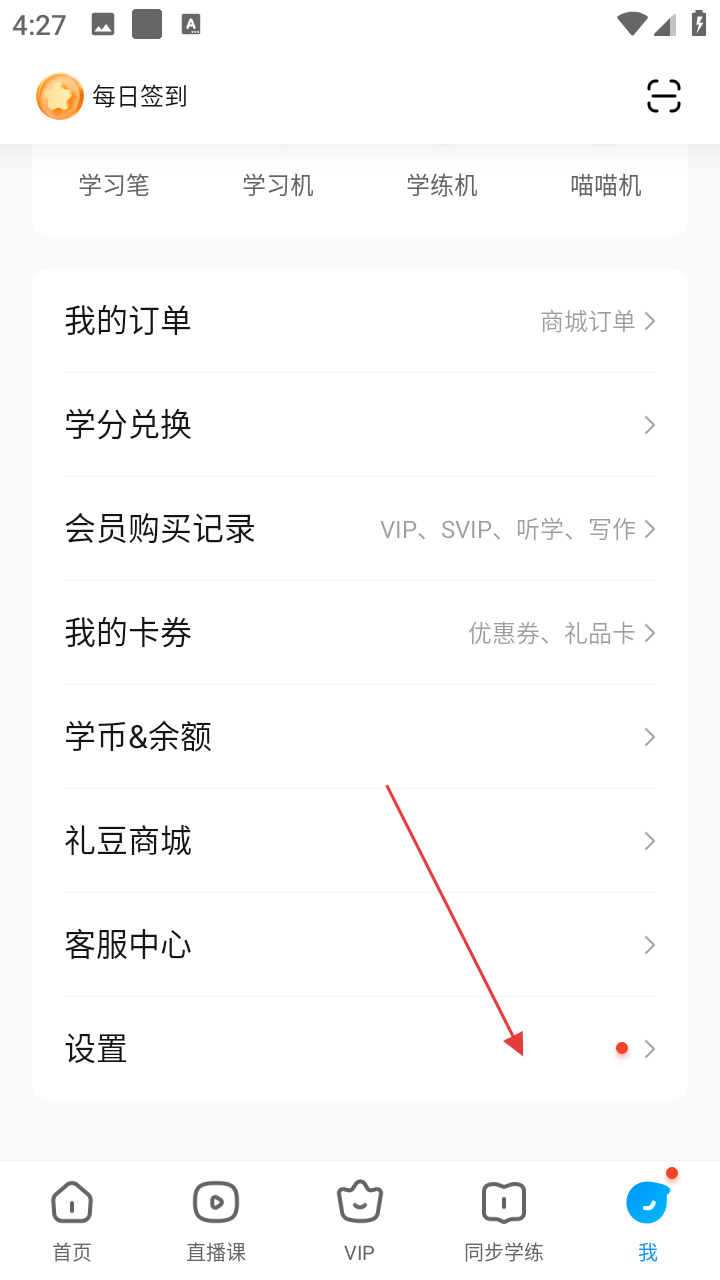Visit 礼豆商城 store

coord(360,841)
